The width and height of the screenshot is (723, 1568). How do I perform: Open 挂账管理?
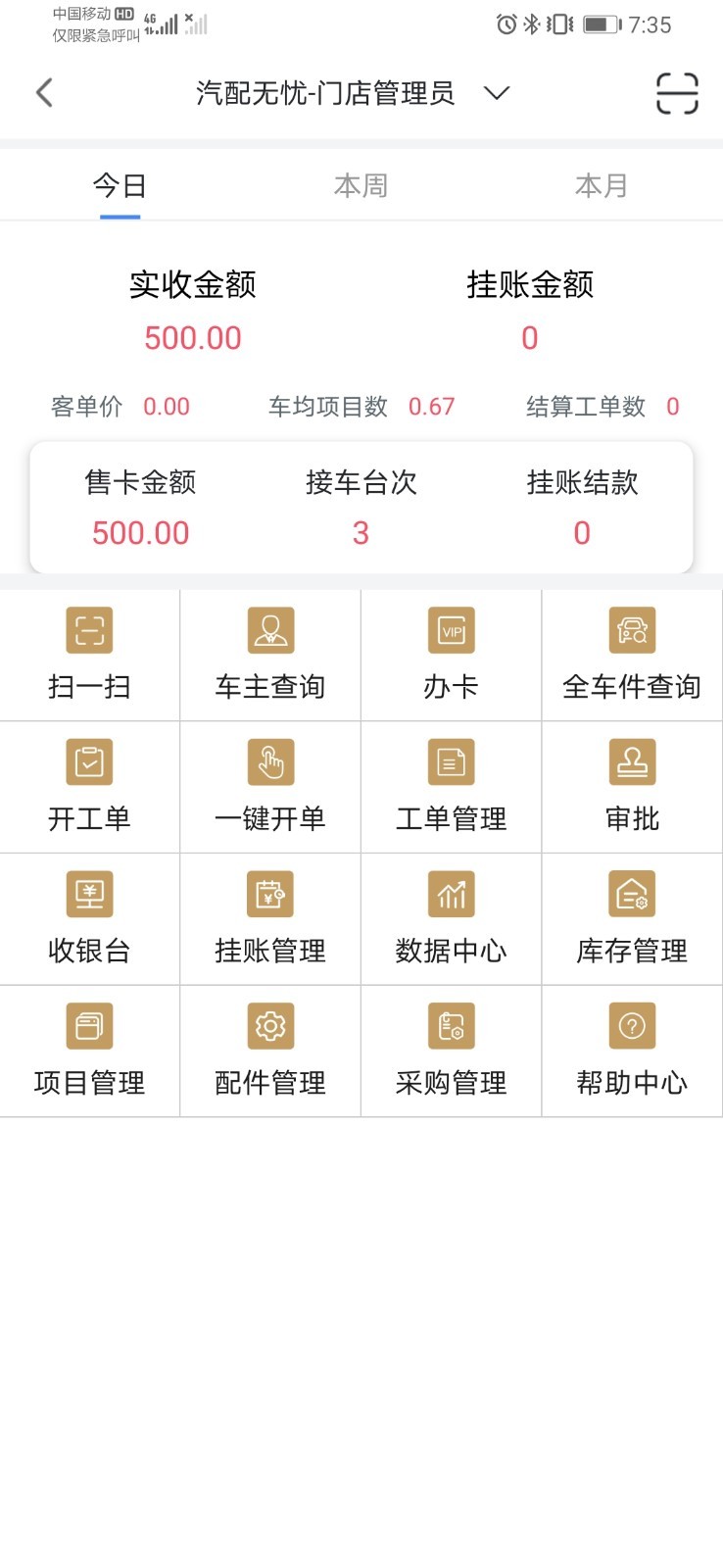(270, 919)
